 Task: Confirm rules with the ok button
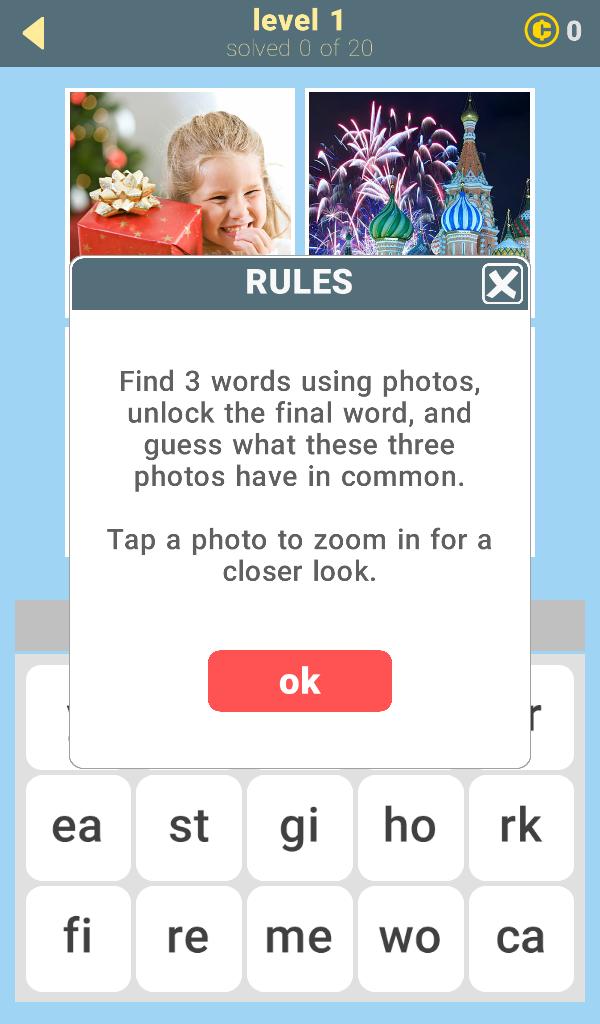point(300,681)
